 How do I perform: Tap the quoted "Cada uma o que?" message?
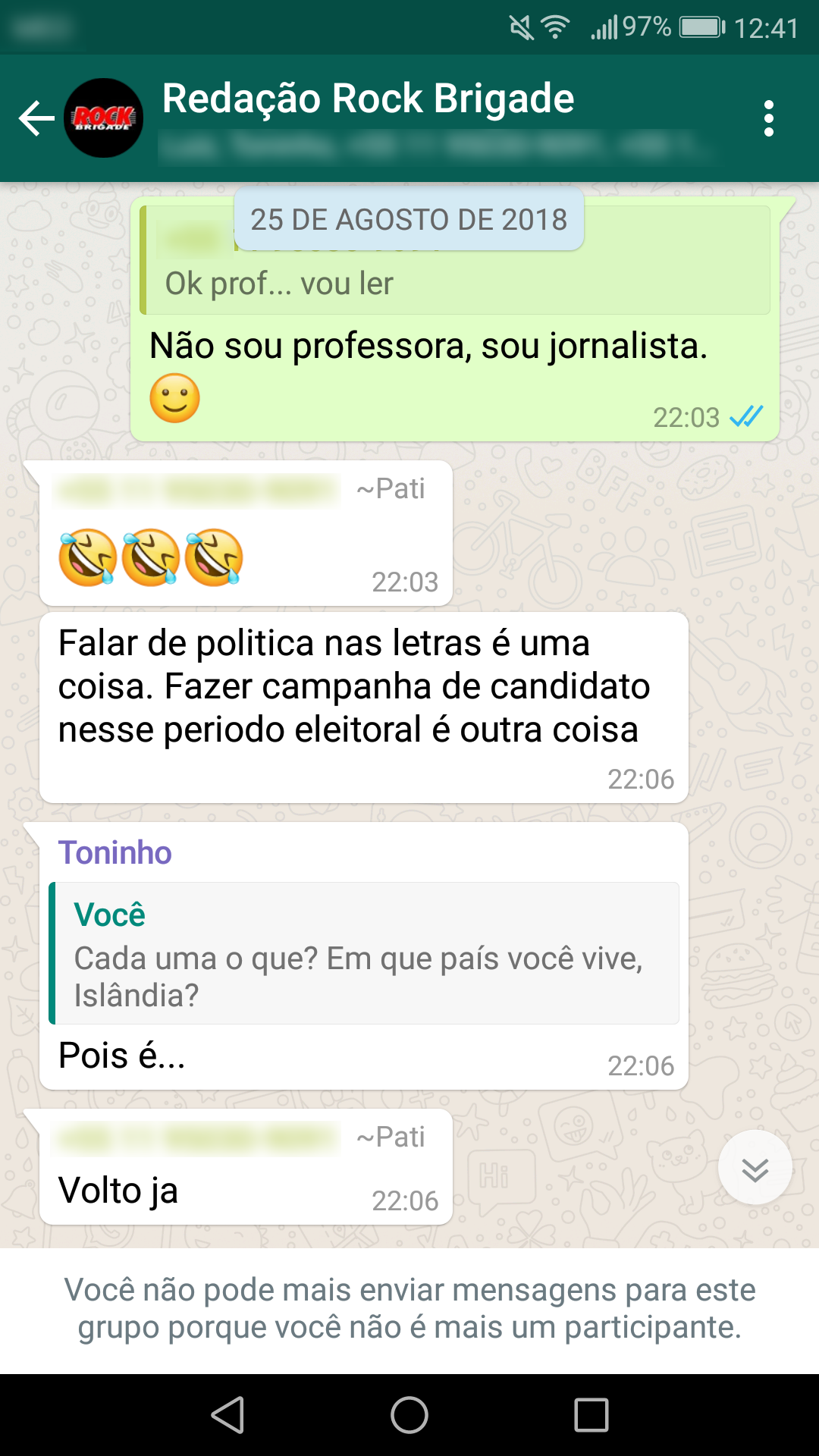click(x=364, y=954)
